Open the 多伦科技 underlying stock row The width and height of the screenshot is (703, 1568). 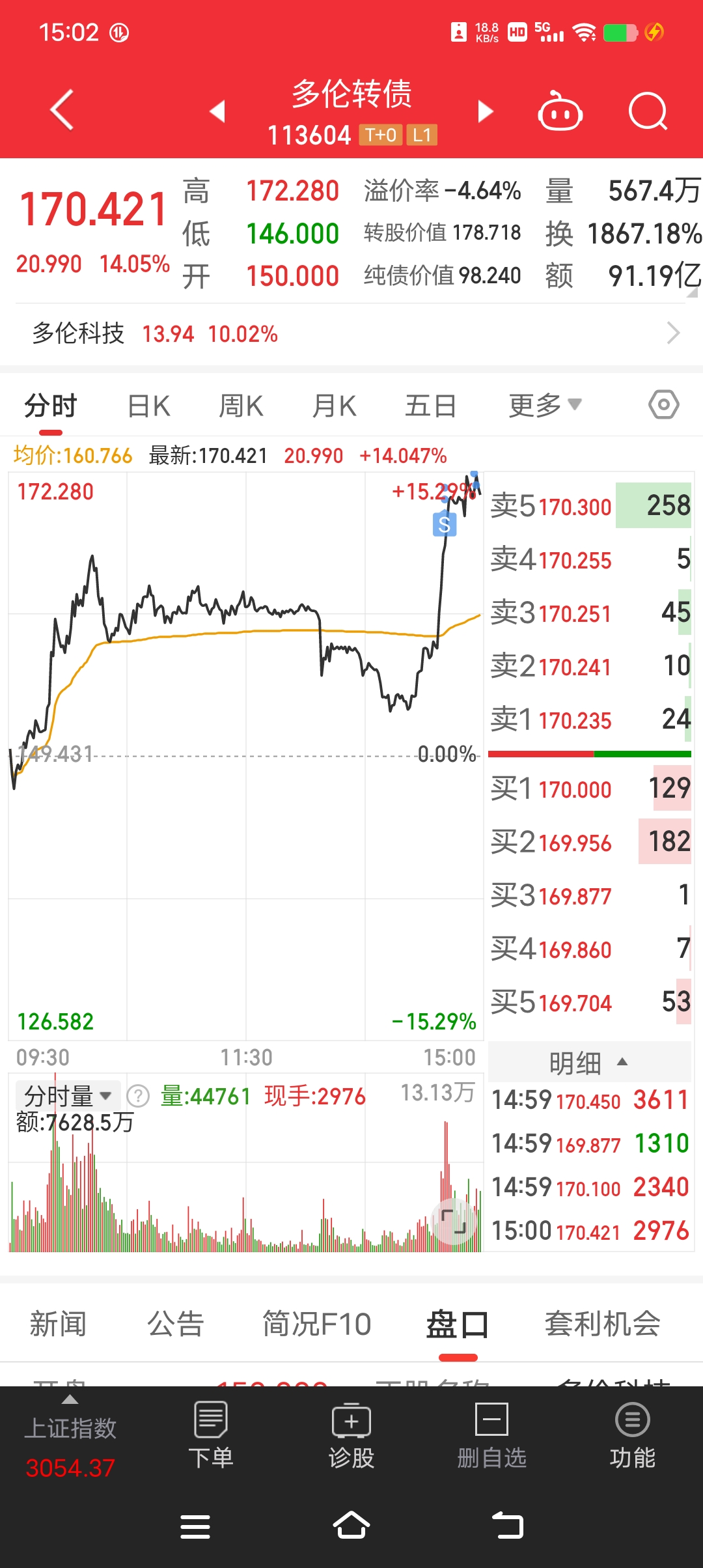(x=351, y=333)
